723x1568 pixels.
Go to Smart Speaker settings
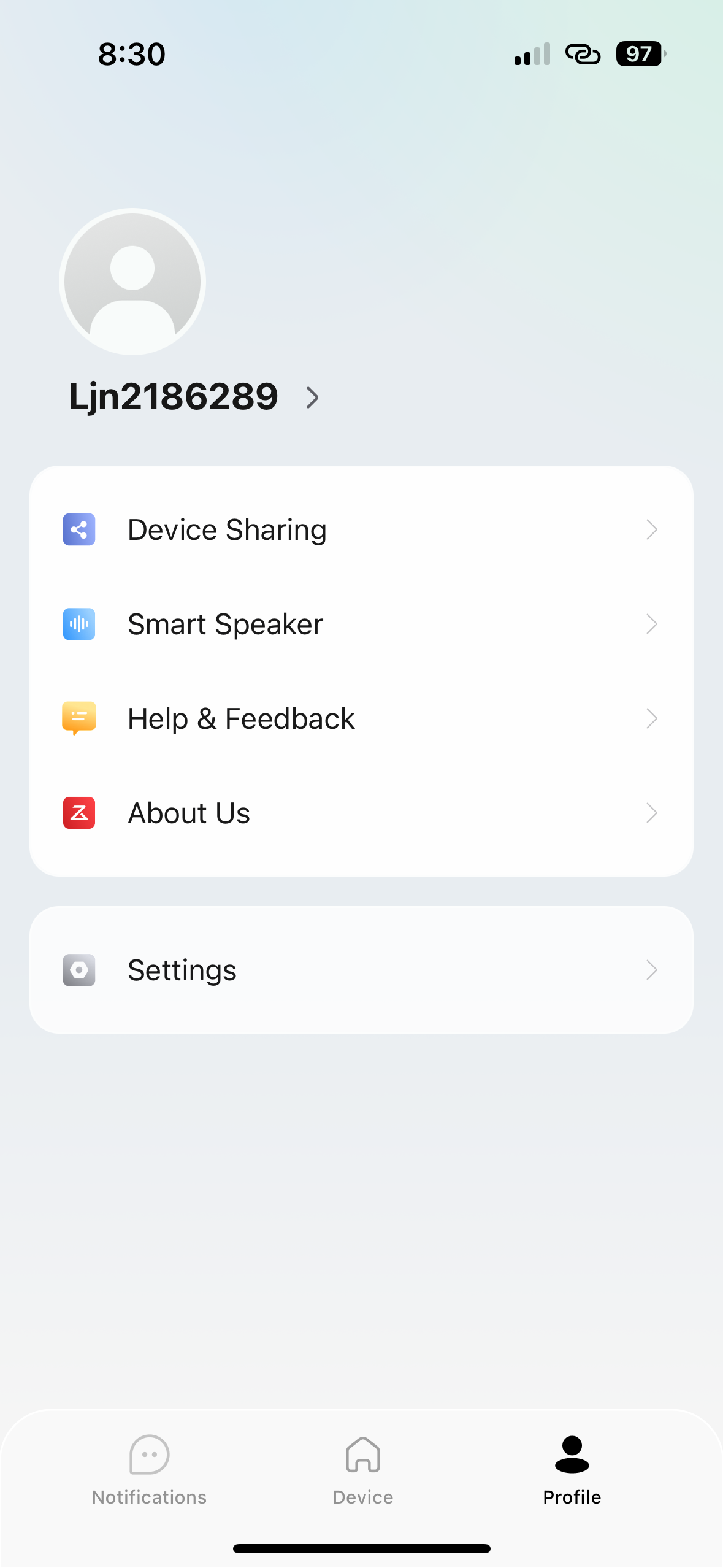[361, 624]
